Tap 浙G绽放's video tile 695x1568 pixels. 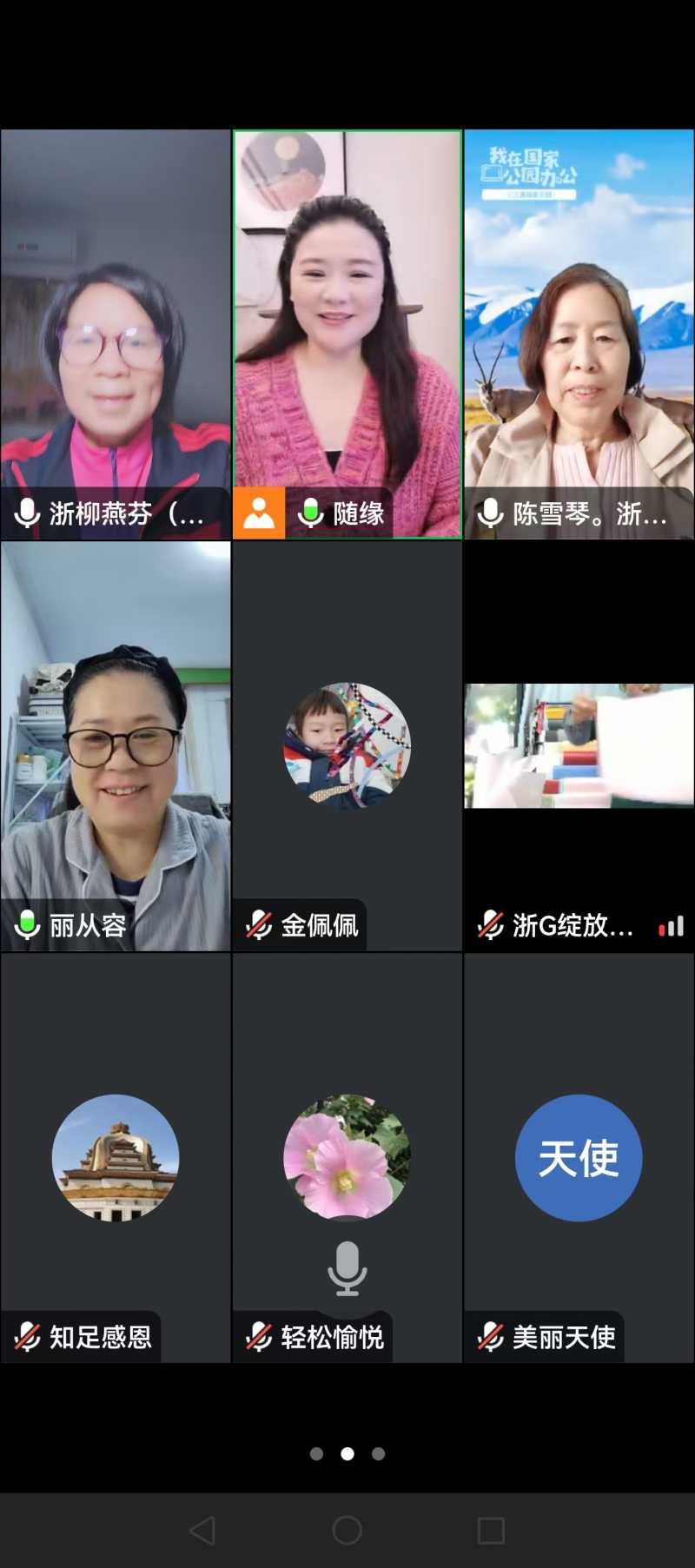tap(579, 745)
